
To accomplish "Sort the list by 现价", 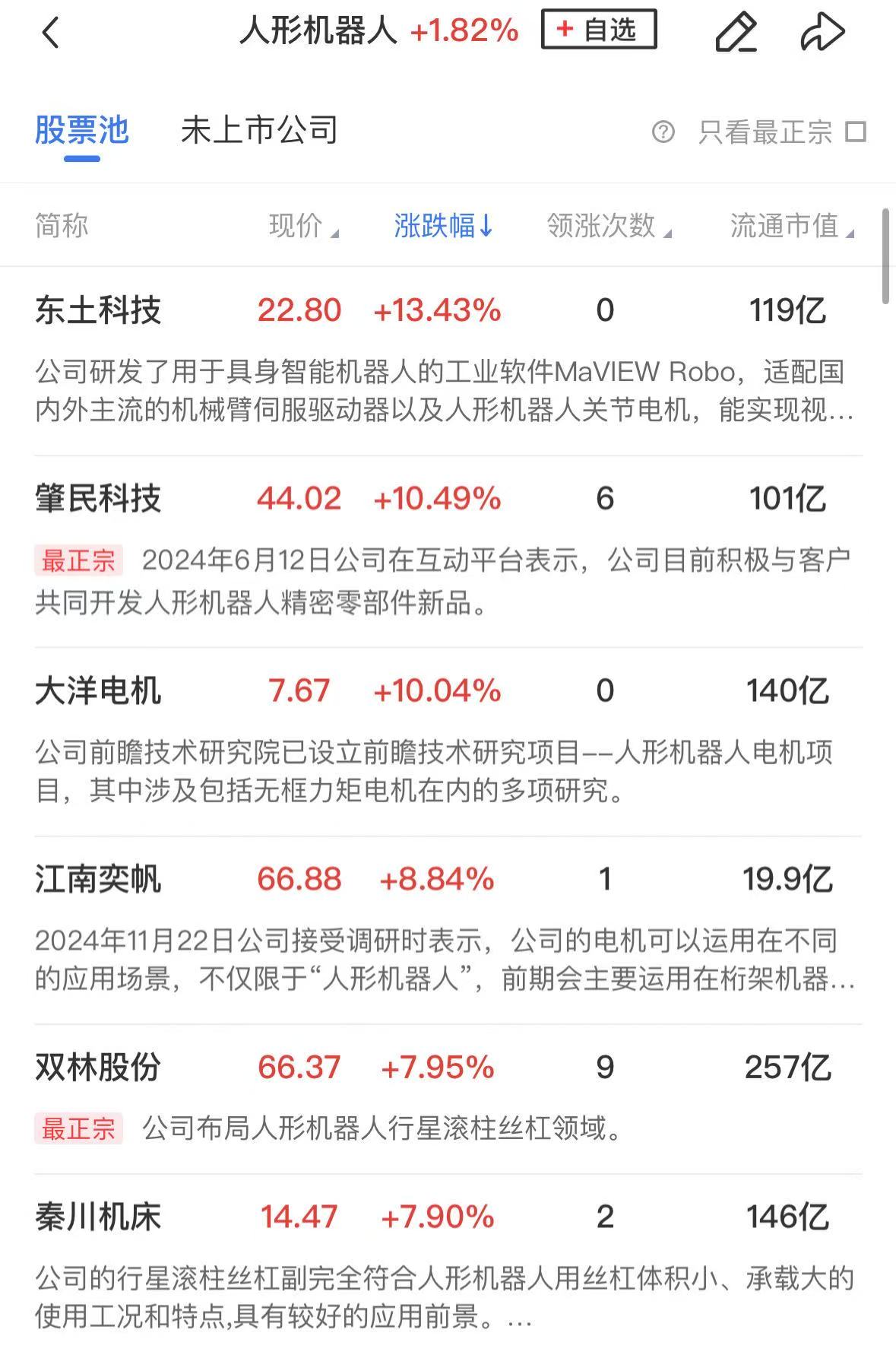I will pos(303,226).
